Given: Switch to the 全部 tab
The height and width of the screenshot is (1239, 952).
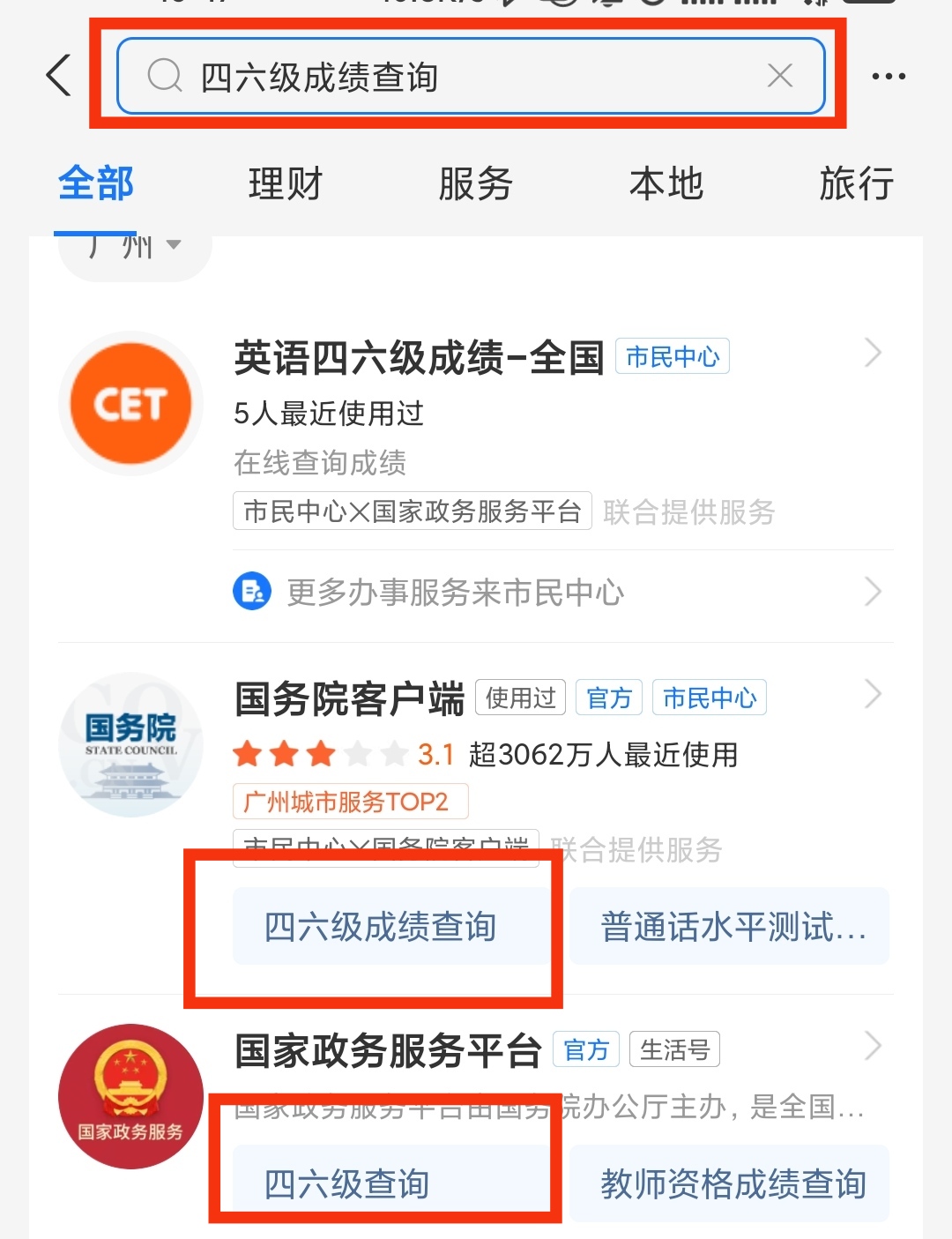Looking at the screenshot, I should click(95, 184).
